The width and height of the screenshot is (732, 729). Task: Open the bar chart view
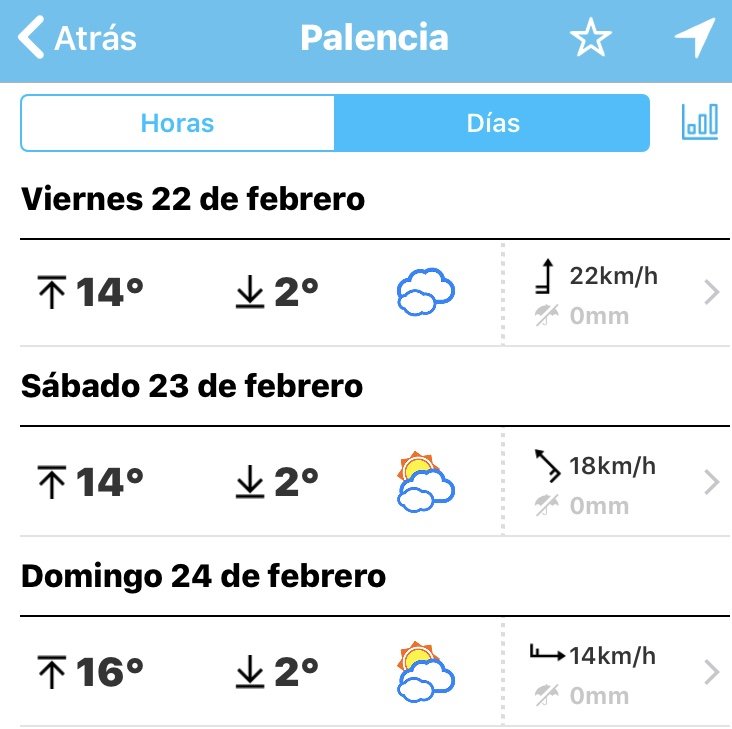coord(700,122)
